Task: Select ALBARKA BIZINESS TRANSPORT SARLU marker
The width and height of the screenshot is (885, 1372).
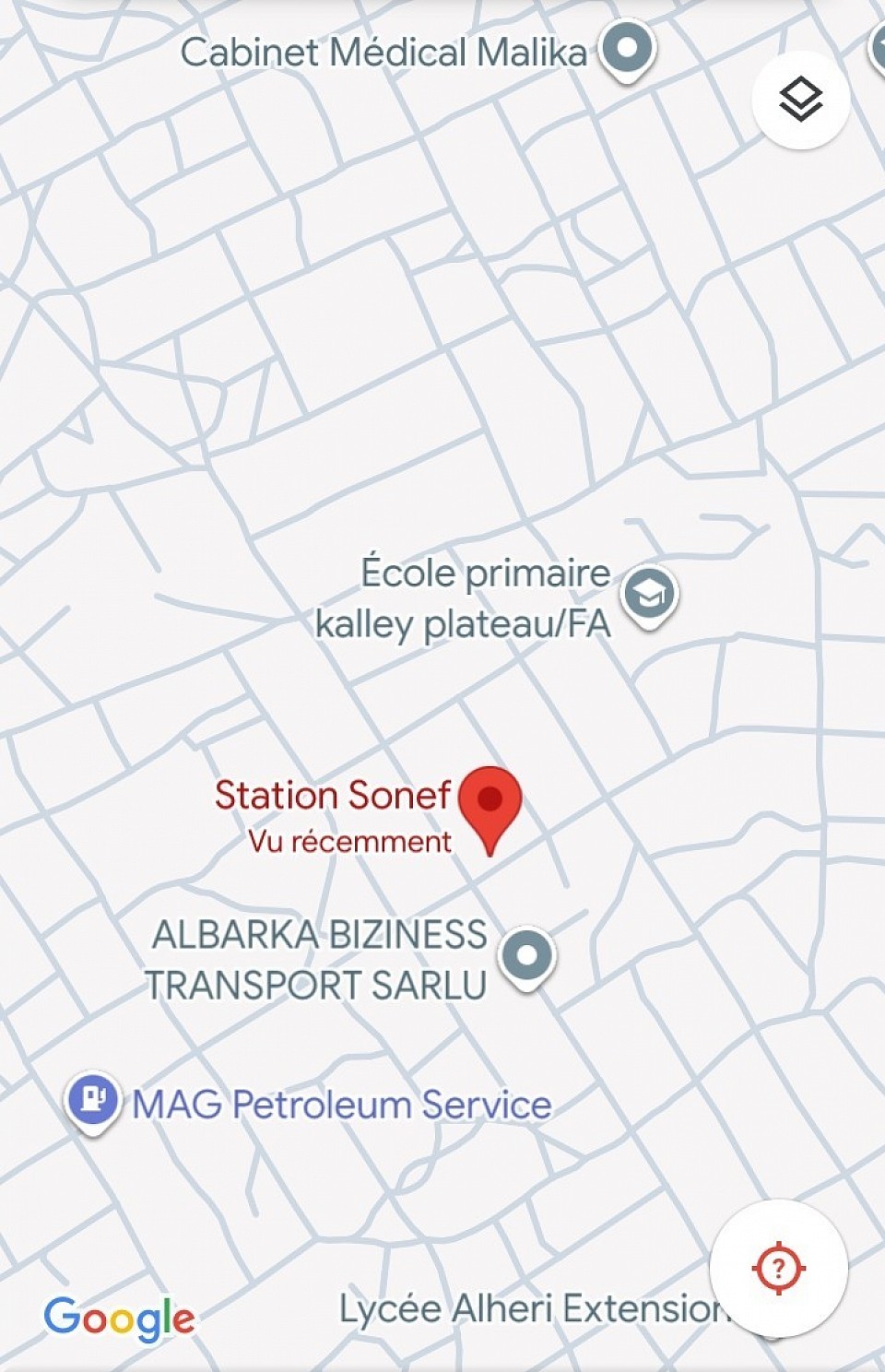Action: 526,955
